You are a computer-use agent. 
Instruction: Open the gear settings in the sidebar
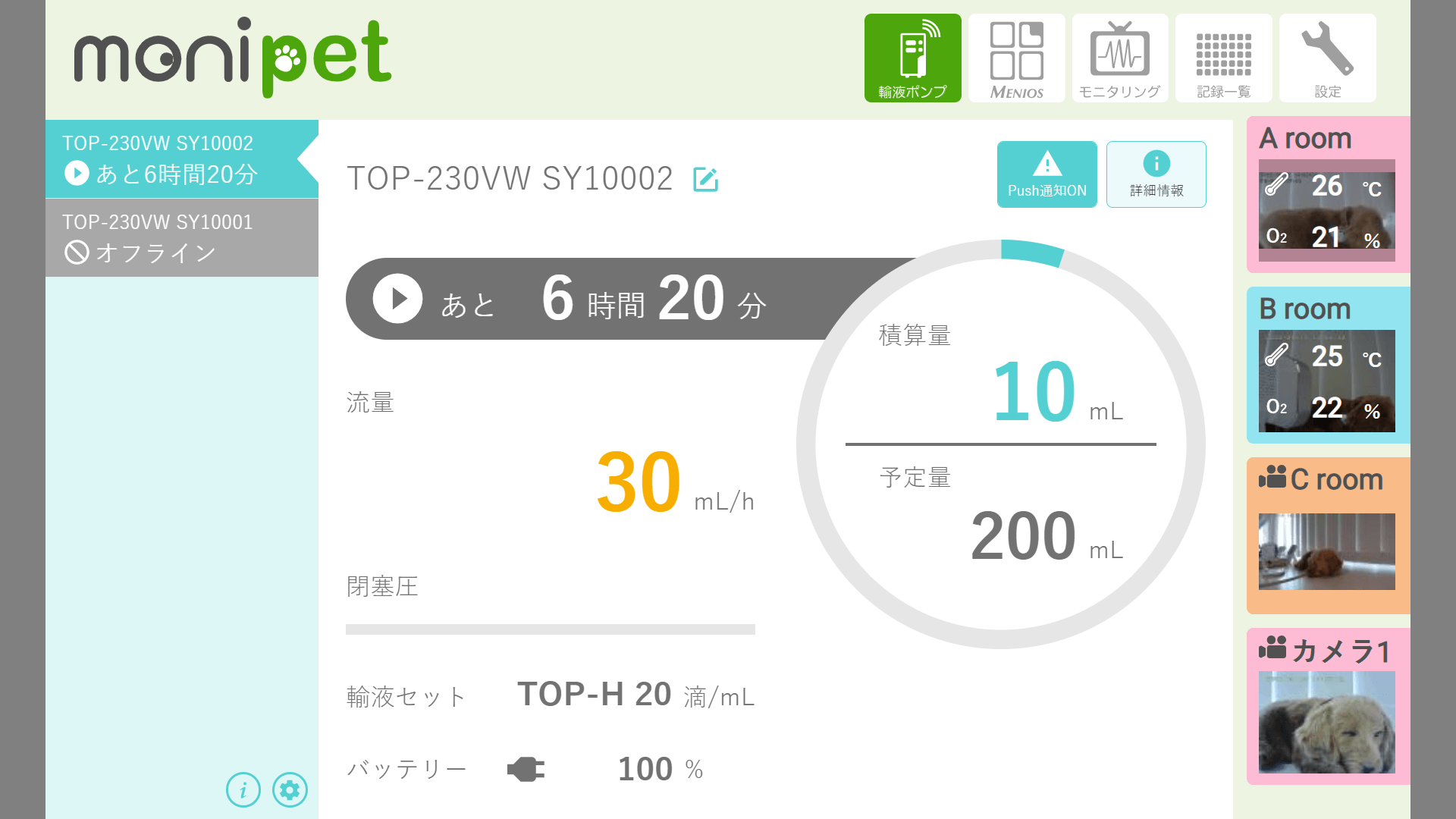(290, 790)
